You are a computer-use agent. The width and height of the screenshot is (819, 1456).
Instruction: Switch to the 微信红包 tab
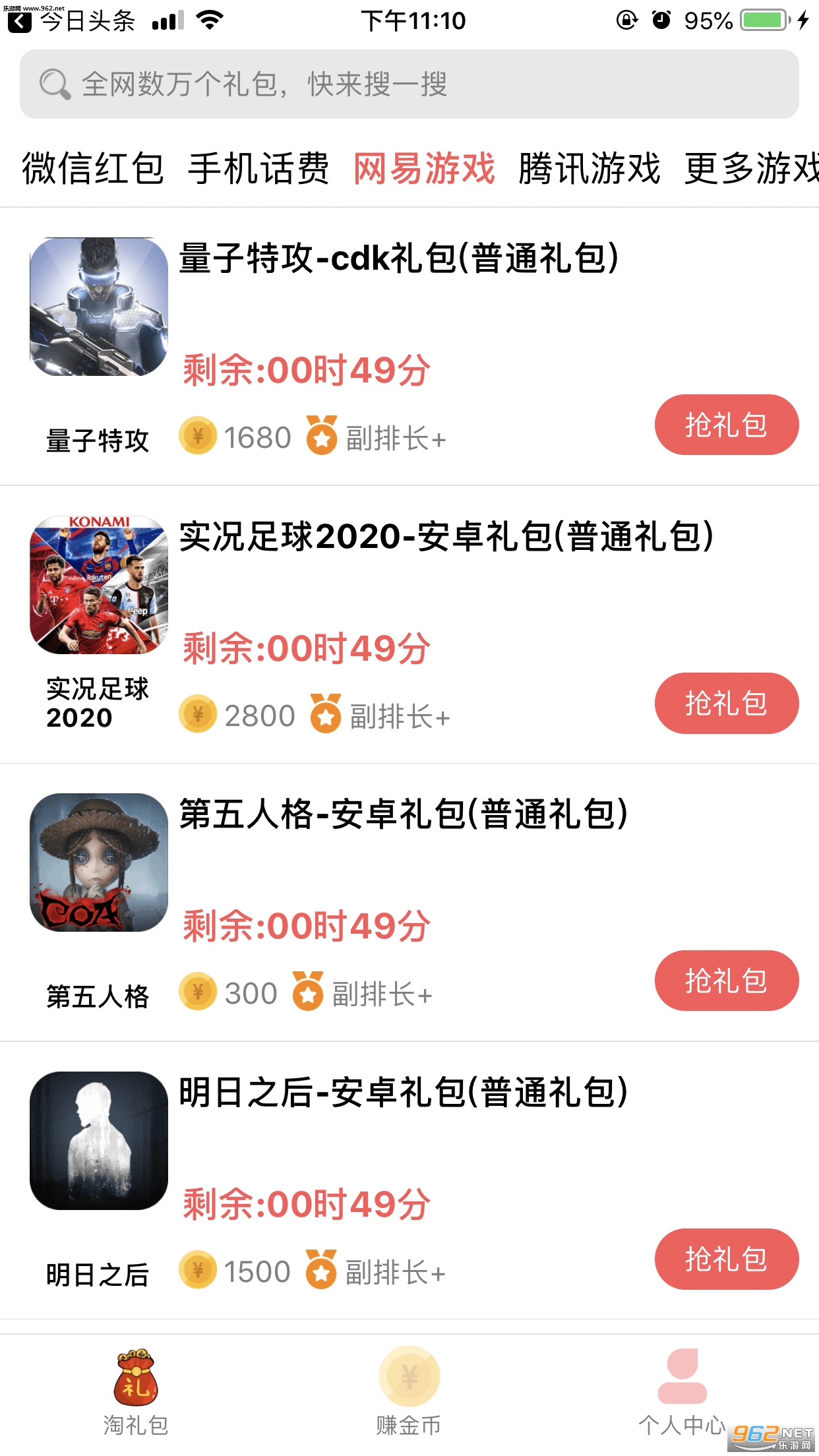tap(93, 168)
